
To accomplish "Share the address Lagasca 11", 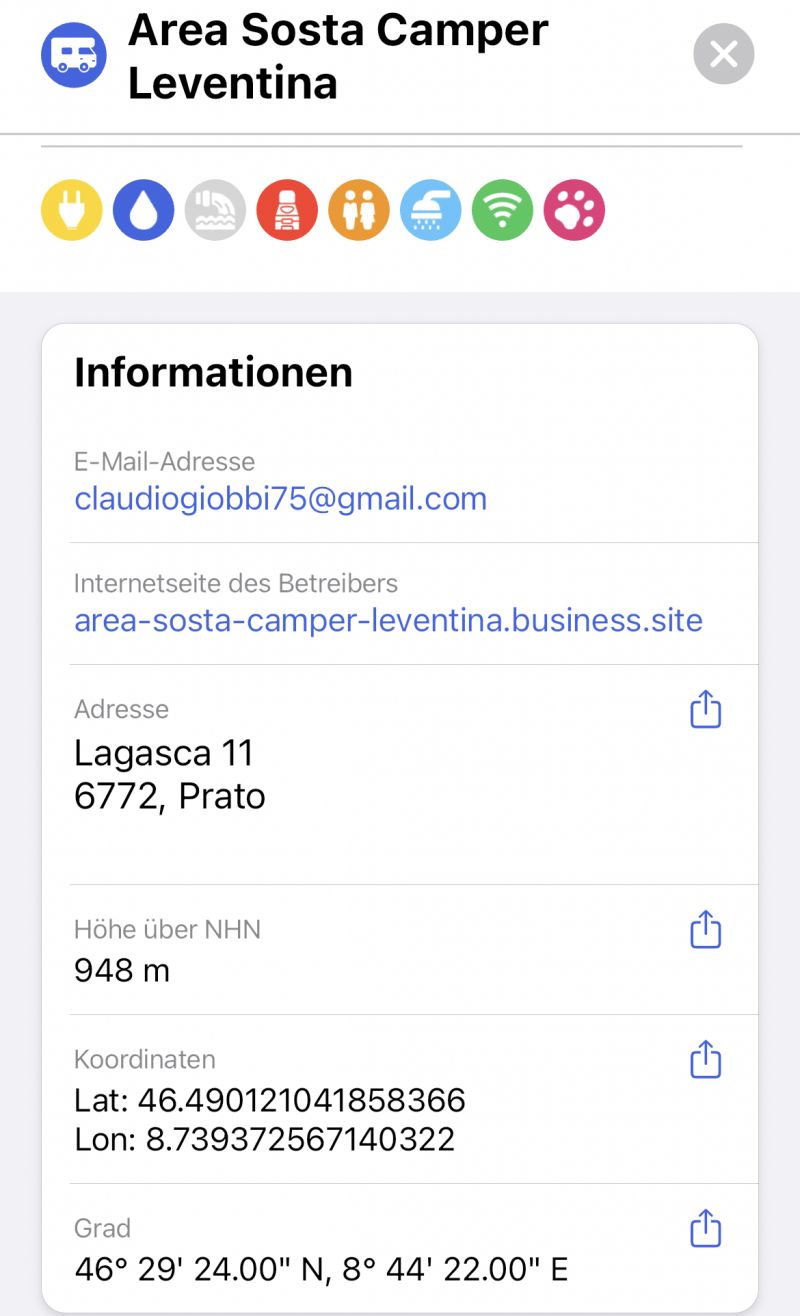I will pos(706,710).
